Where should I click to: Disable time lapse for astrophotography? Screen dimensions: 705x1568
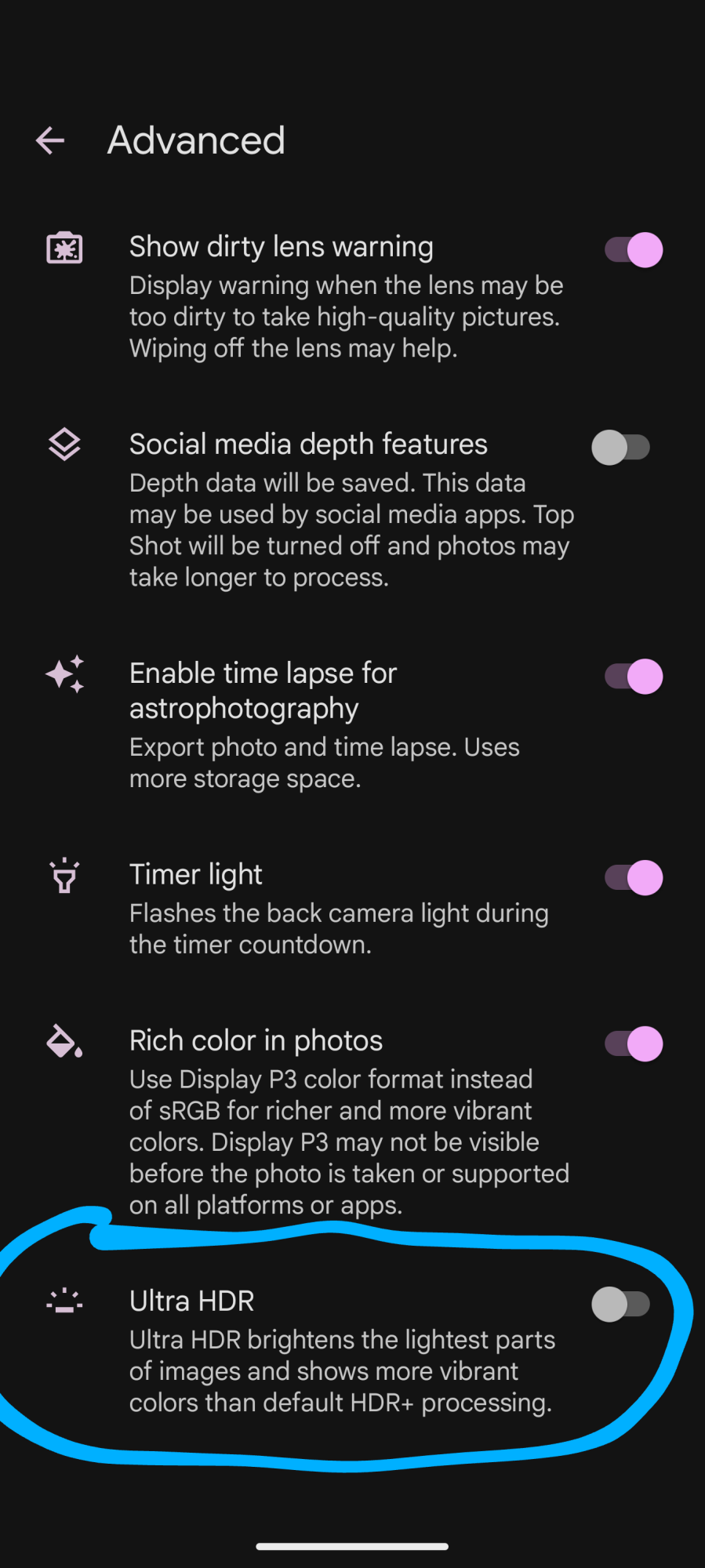[x=633, y=677]
